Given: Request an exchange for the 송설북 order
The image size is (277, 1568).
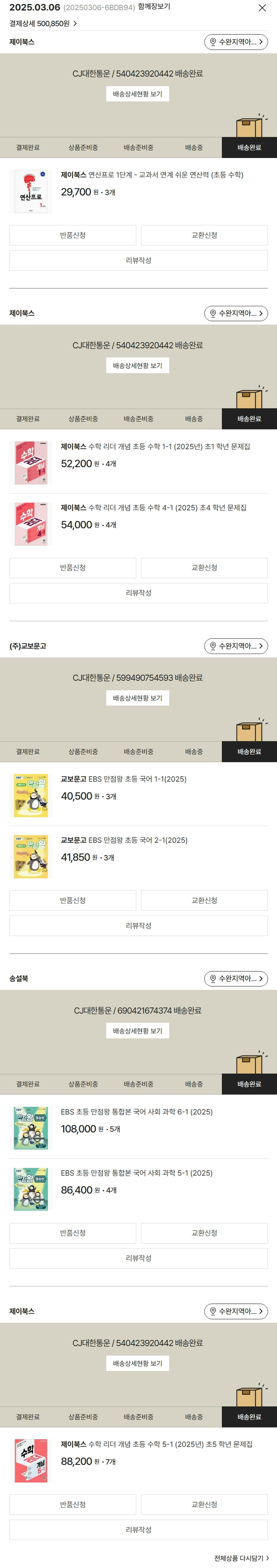Looking at the screenshot, I should pos(204,1233).
